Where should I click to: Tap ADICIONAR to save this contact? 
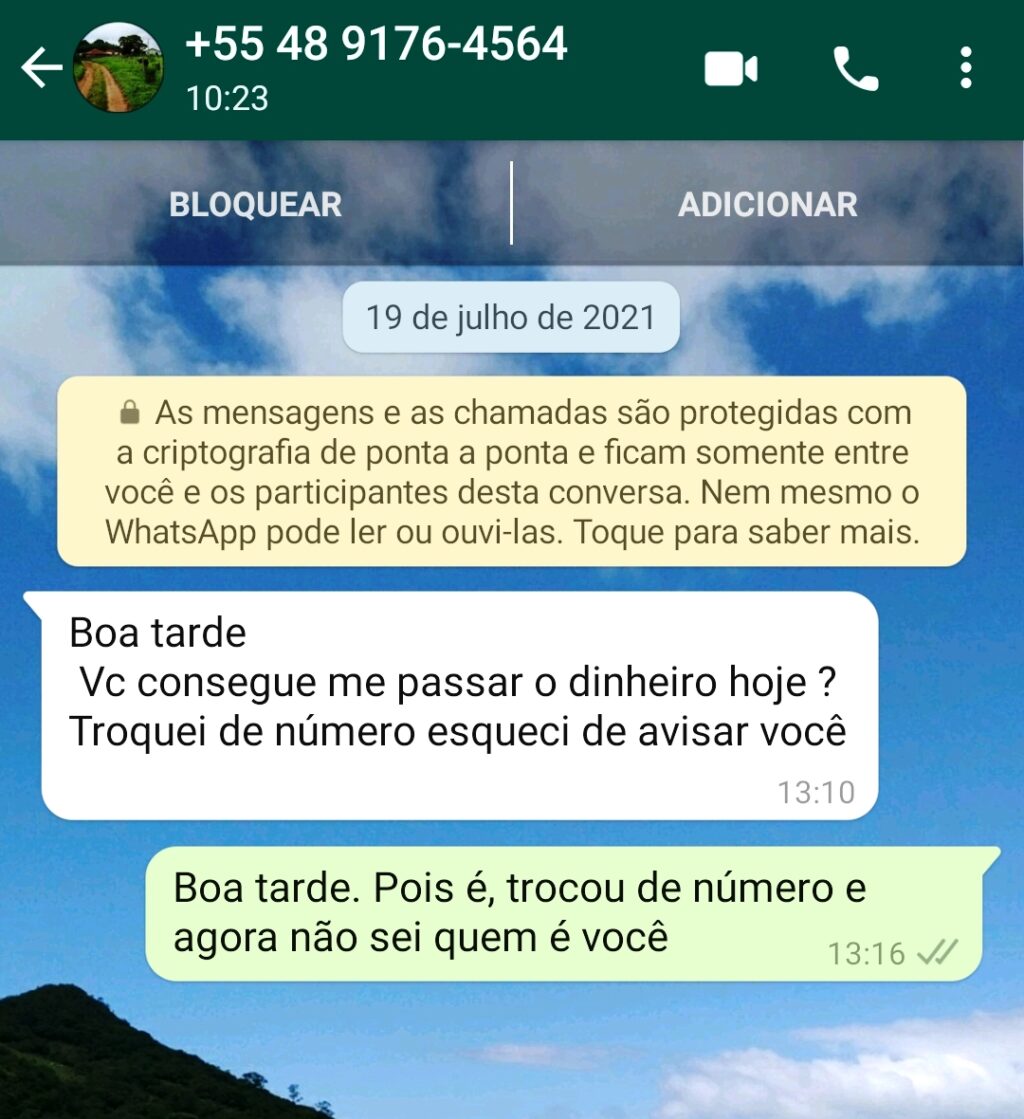(767, 204)
